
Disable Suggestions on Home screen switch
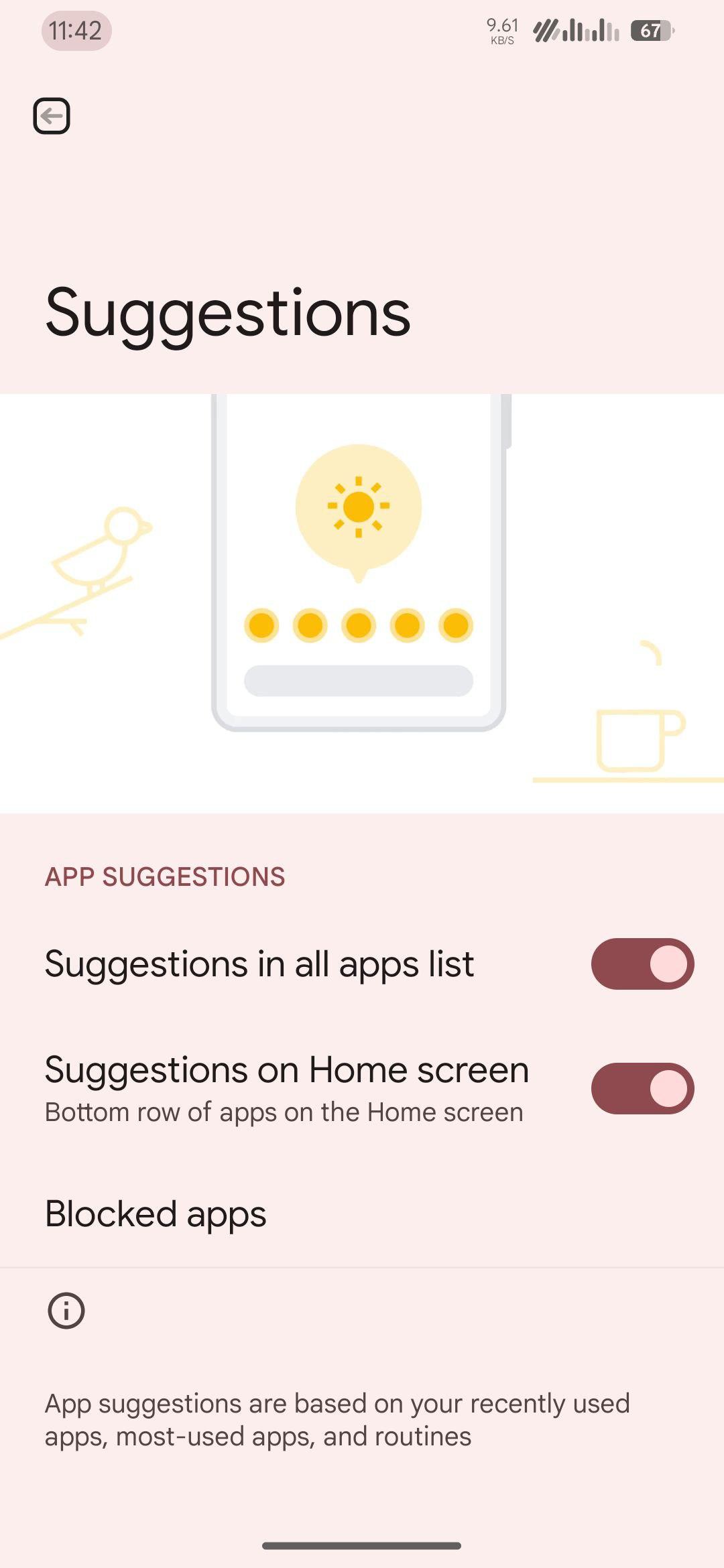click(642, 1088)
